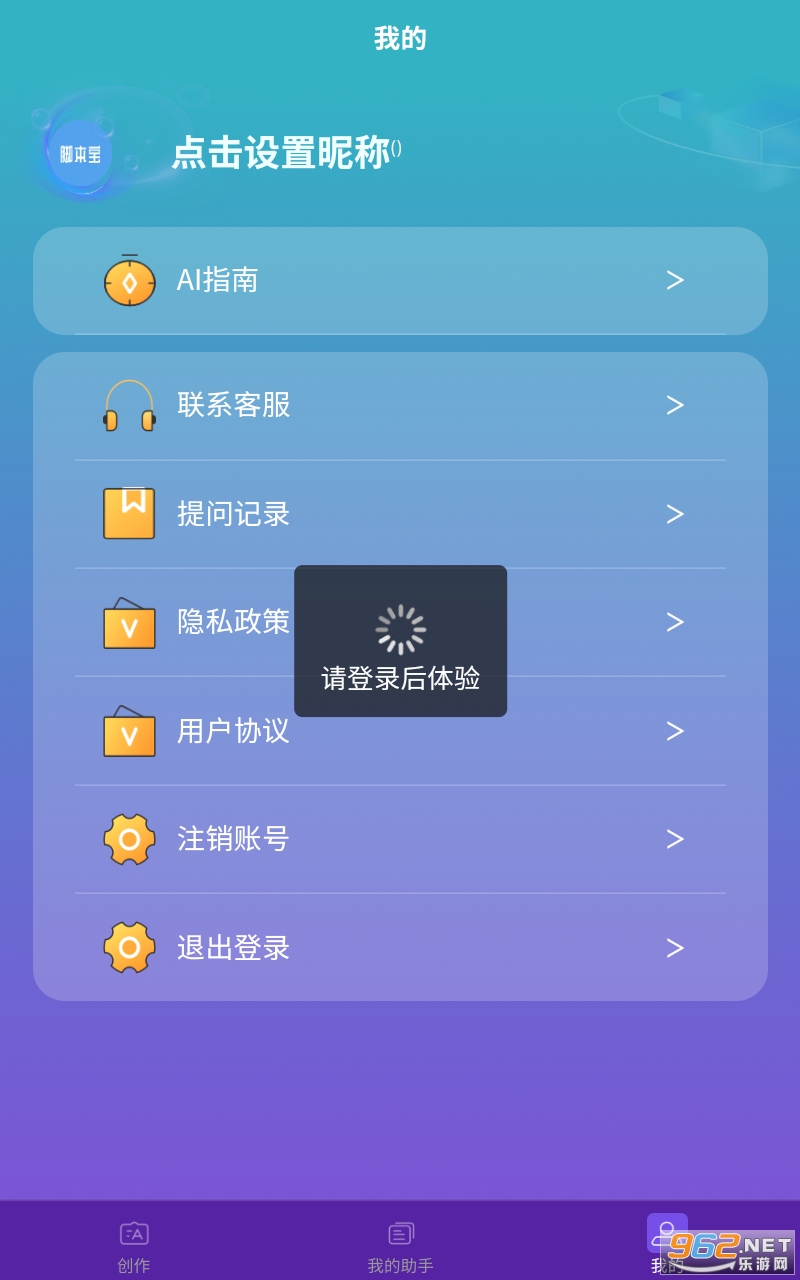
Task: Go to the 我的 tab
Action: click(667, 1246)
